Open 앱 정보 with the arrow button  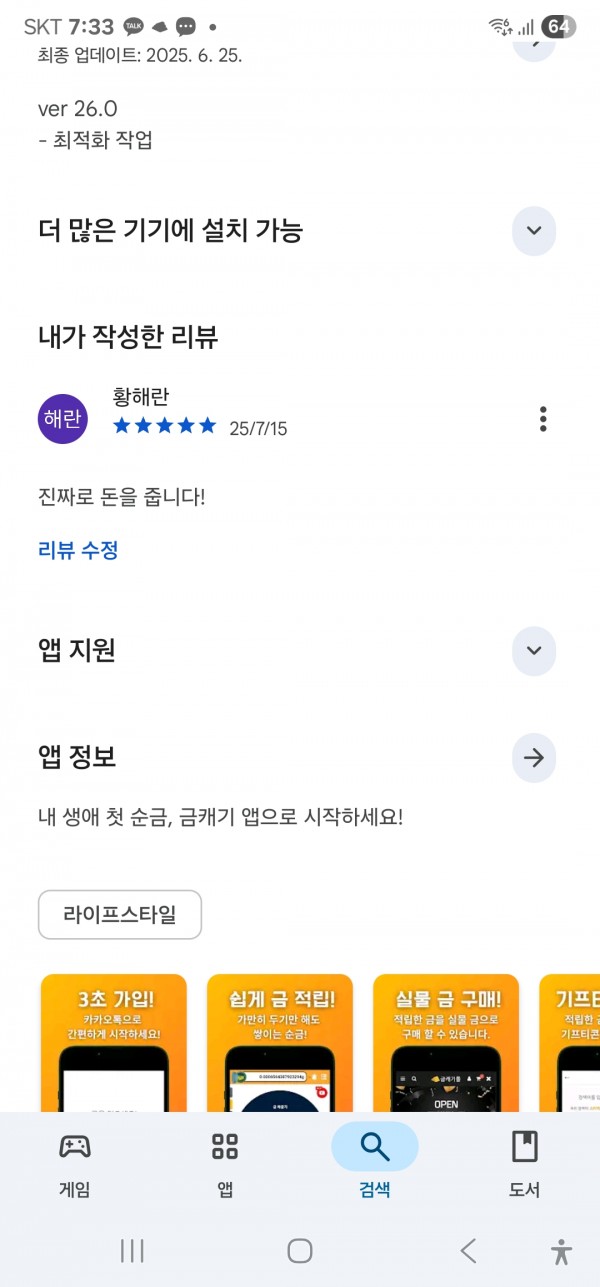tap(533, 758)
